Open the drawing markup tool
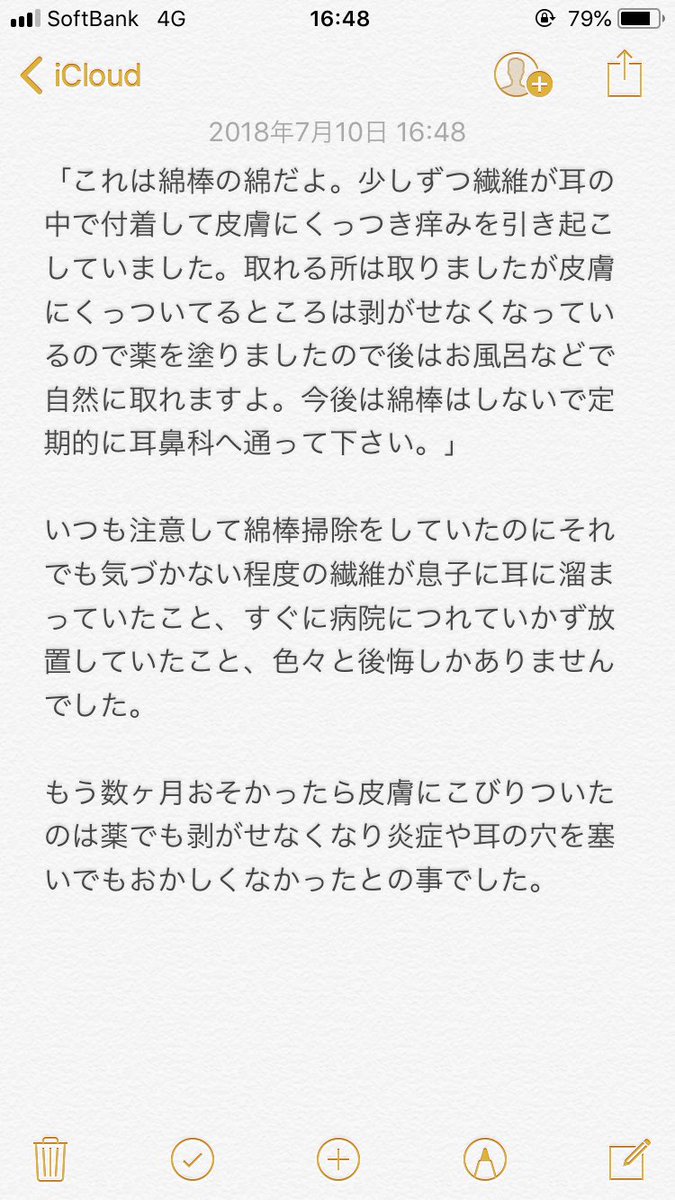Screen dimensions: 675x1200 pyautogui.click(x=485, y=1160)
